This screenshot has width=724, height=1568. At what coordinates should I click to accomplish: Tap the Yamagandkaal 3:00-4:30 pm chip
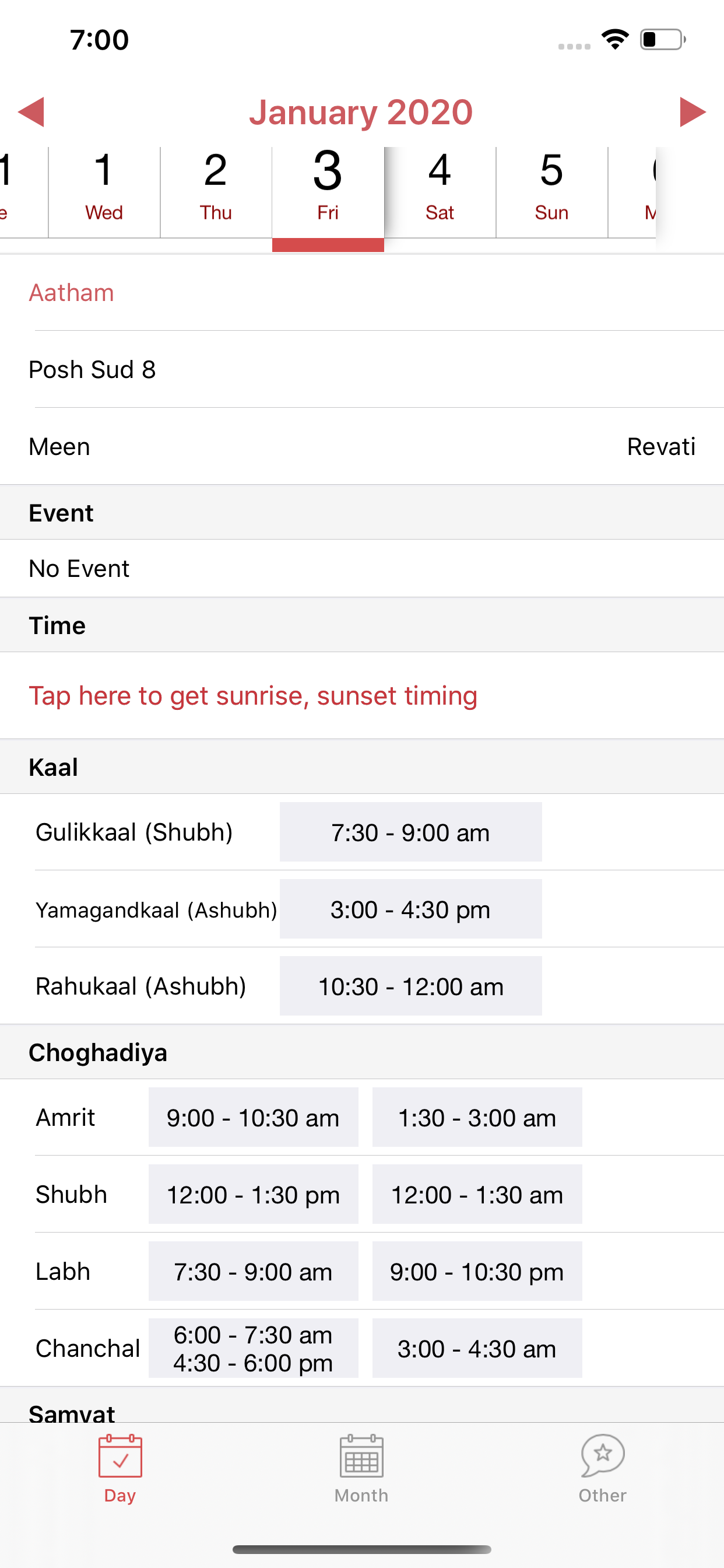click(410, 909)
